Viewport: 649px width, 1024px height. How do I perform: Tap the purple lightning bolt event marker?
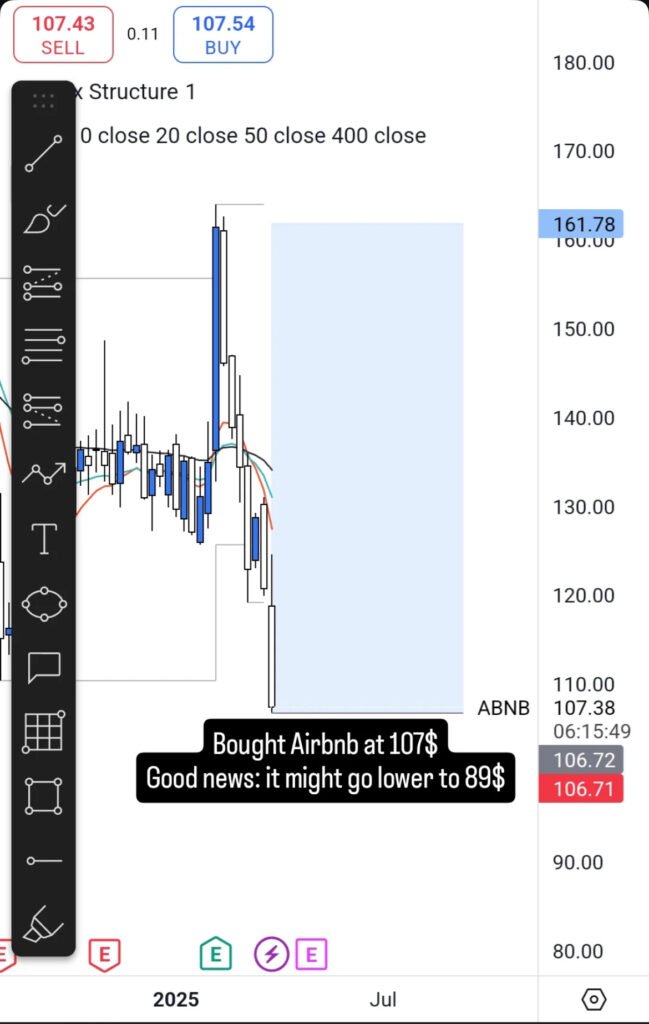[x=270, y=955]
